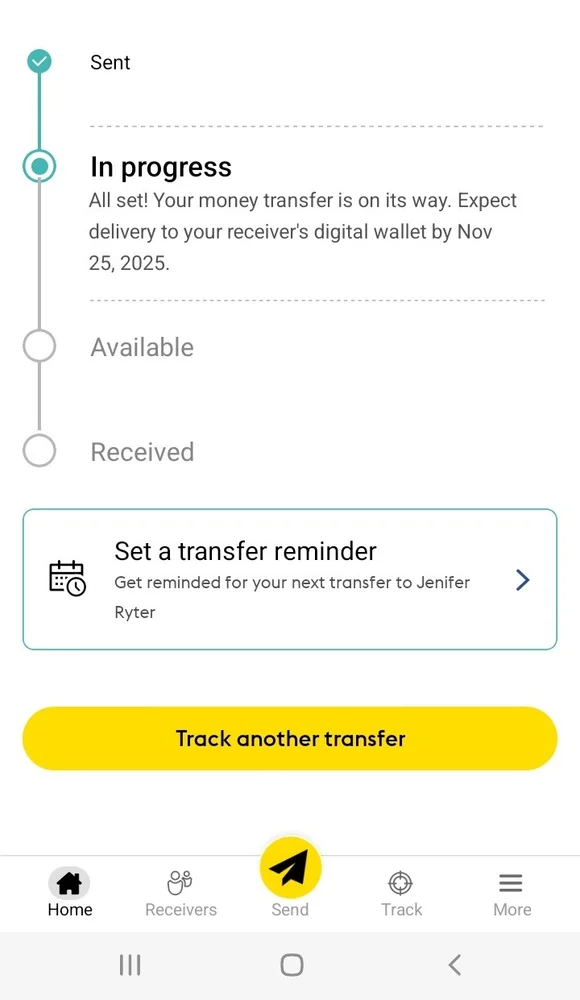Open the Set a transfer reminder card

click(290, 579)
